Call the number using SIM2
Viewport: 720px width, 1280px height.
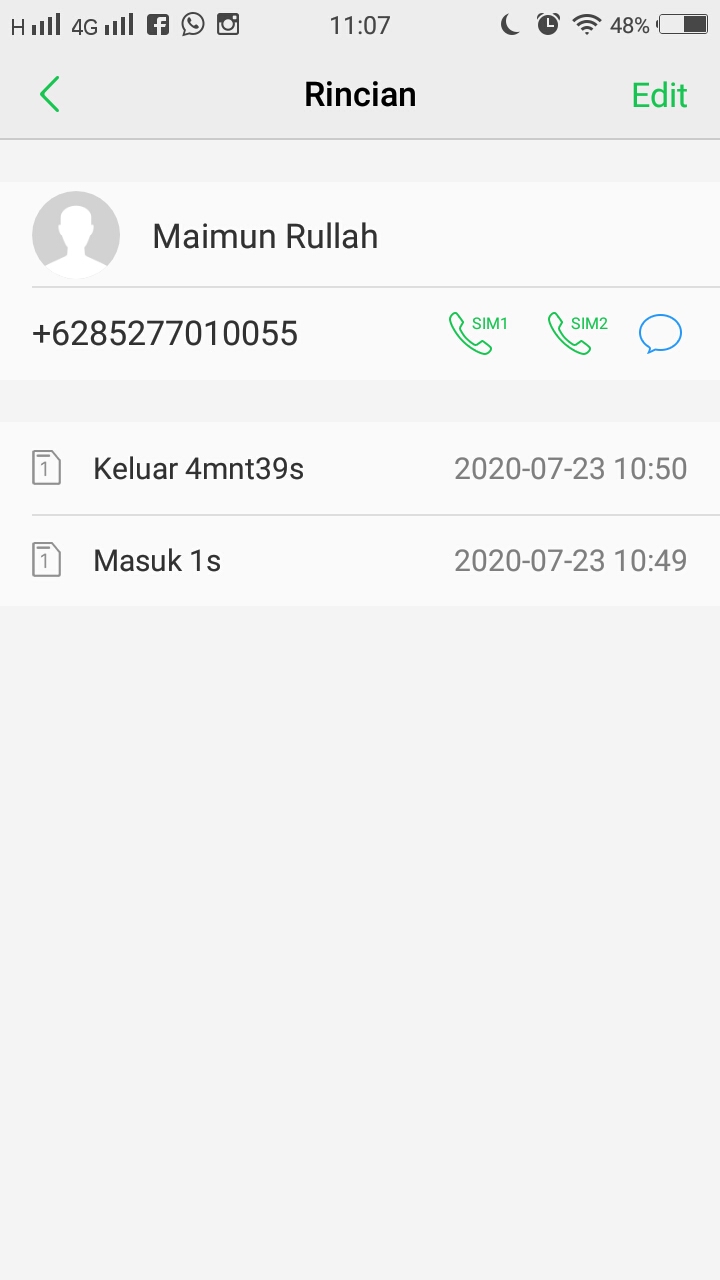pos(578,333)
